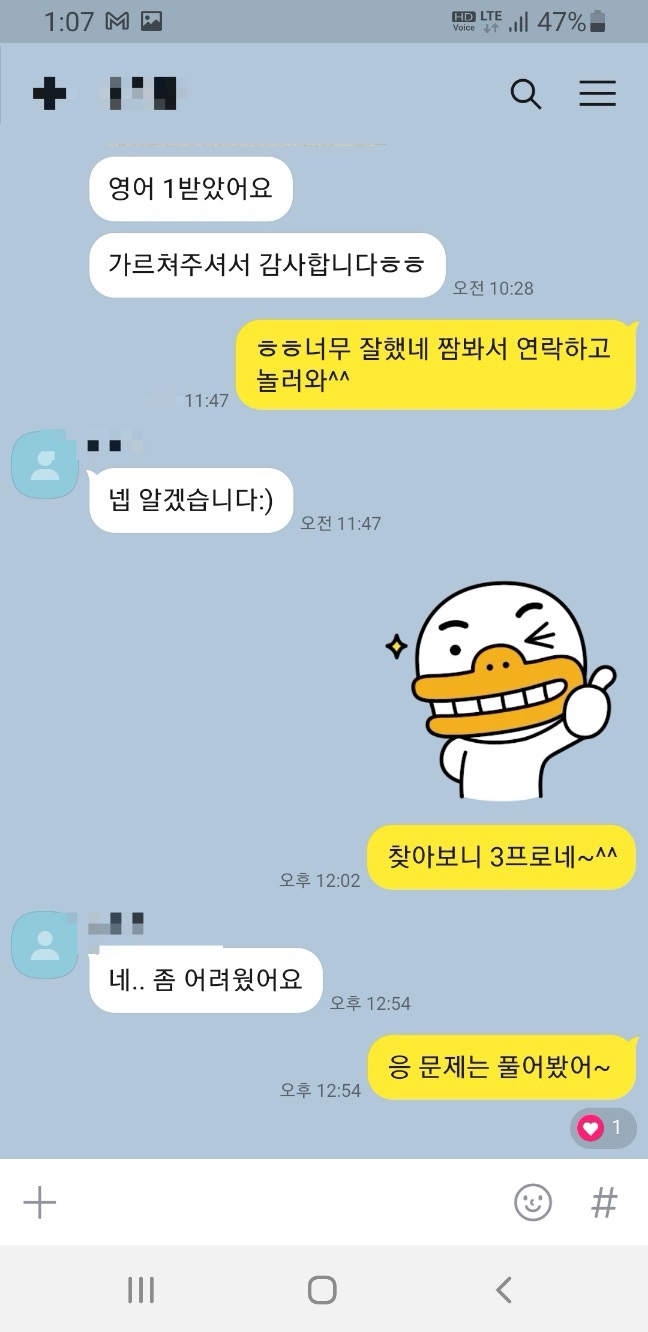
Task: Search within this chat conversation
Action: (x=526, y=94)
